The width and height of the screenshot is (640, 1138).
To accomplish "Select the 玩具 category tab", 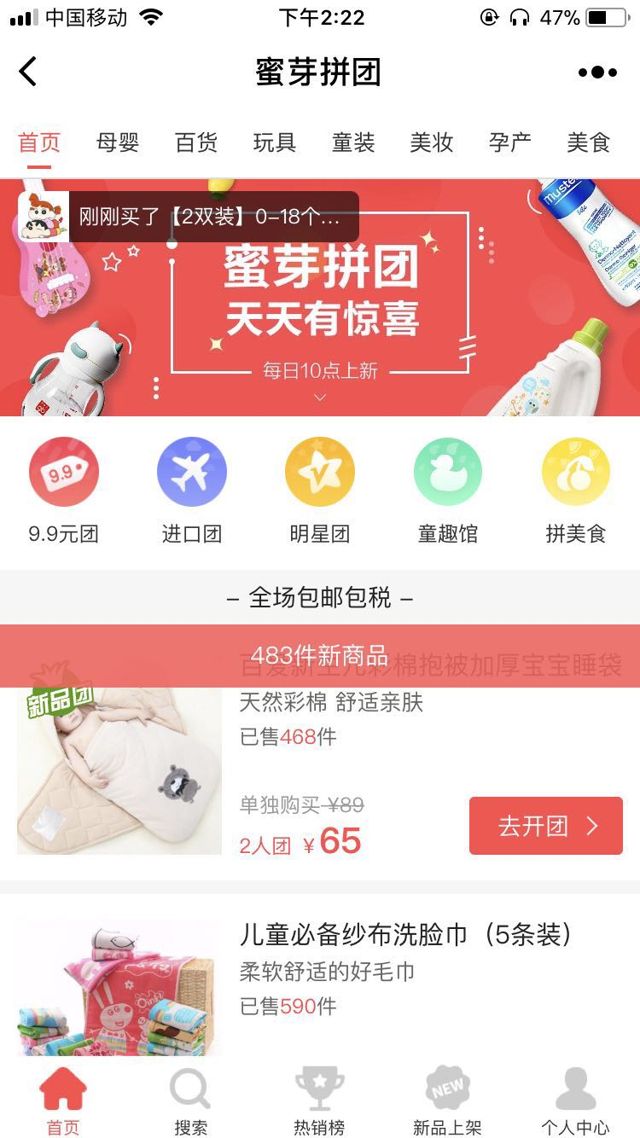I will 274,143.
